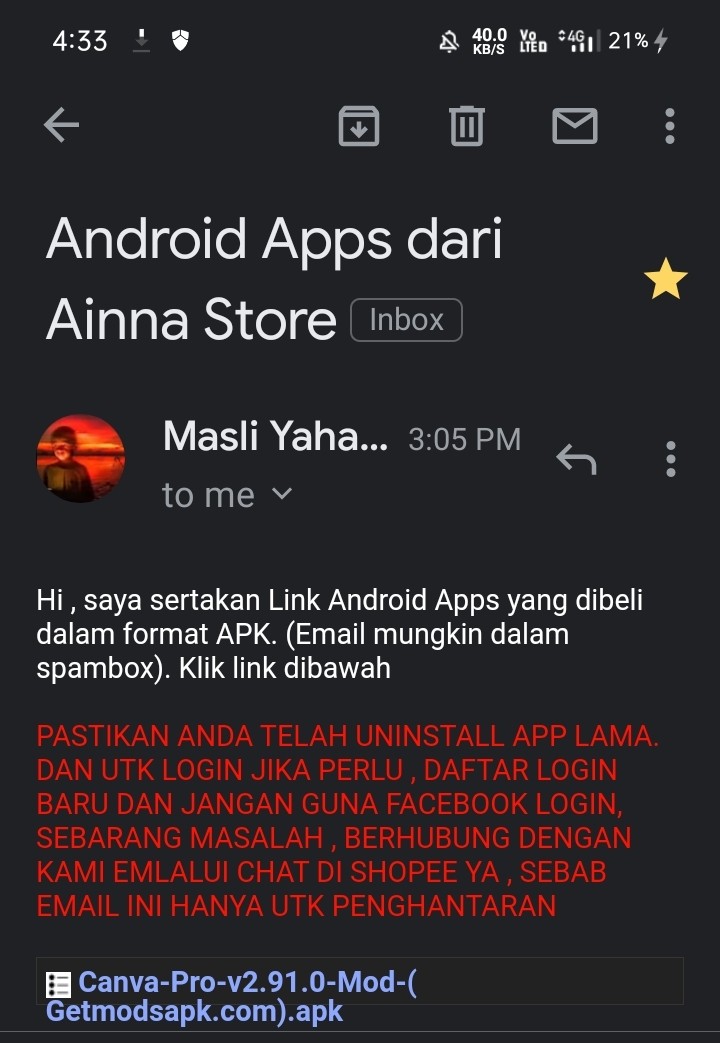Go back to the inbox

[62, 126]
